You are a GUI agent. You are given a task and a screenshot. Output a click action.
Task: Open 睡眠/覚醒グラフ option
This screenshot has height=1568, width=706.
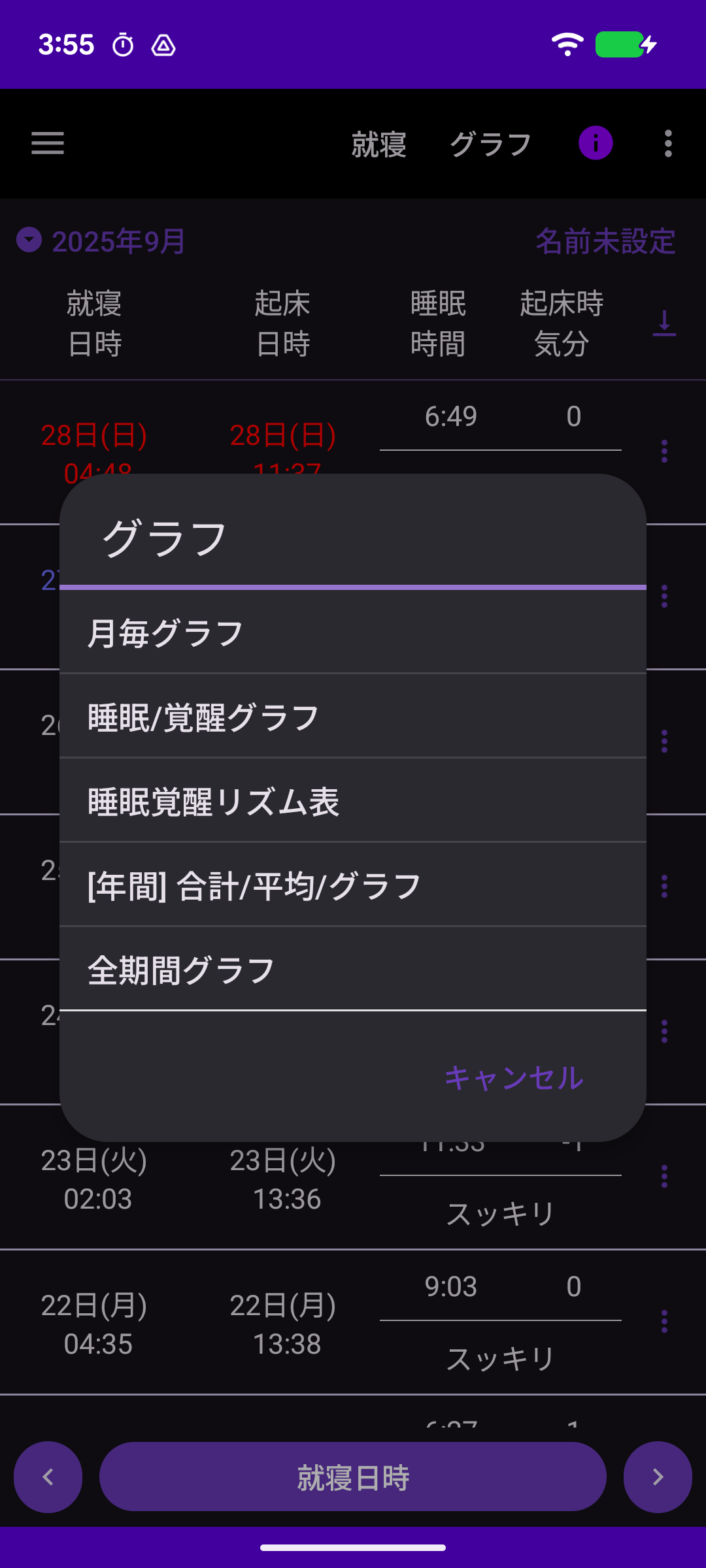(353, 717)
